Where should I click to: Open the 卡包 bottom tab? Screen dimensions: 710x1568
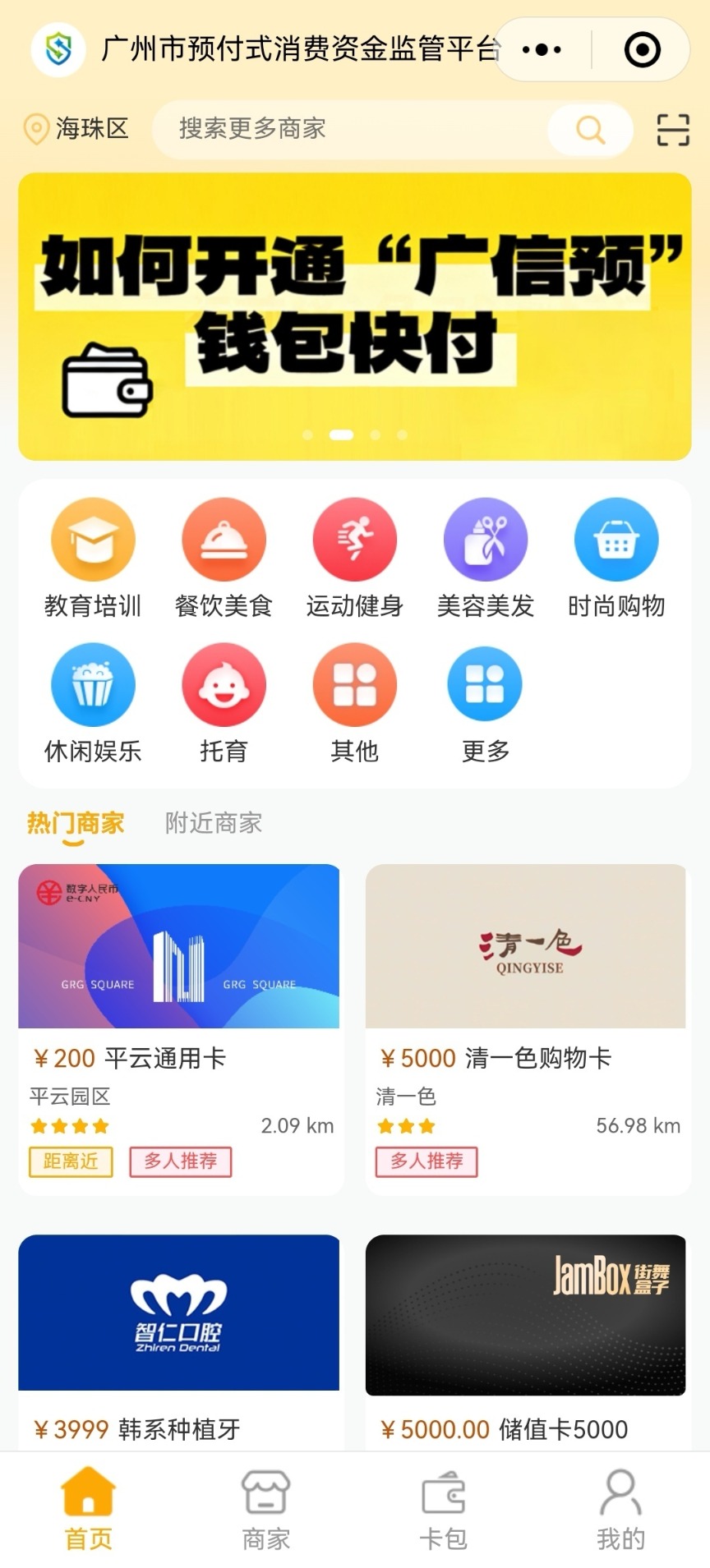pyautogui.click(x=443, y=1511)
